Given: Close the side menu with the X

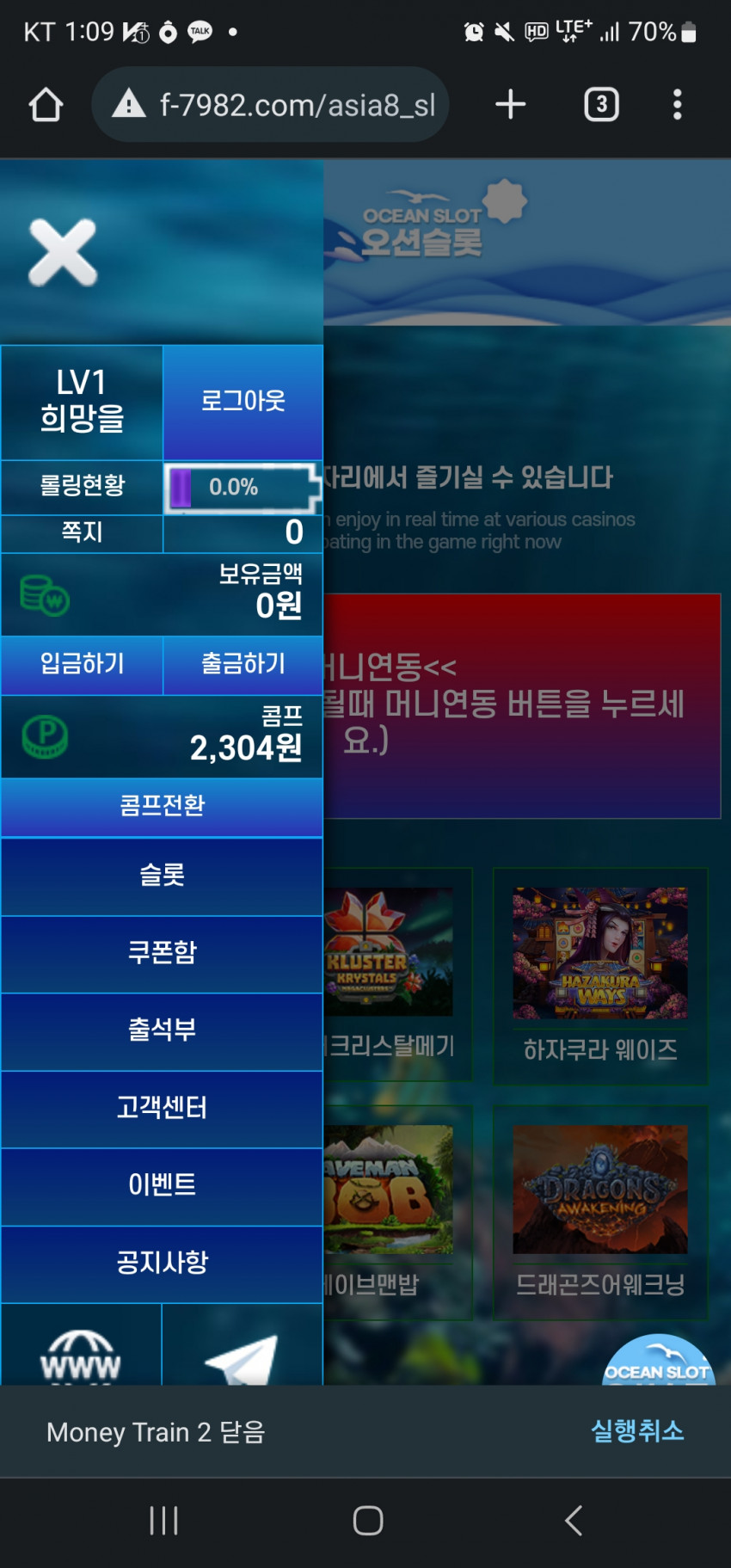Looking at the screenshot, I should pos(62,252).
